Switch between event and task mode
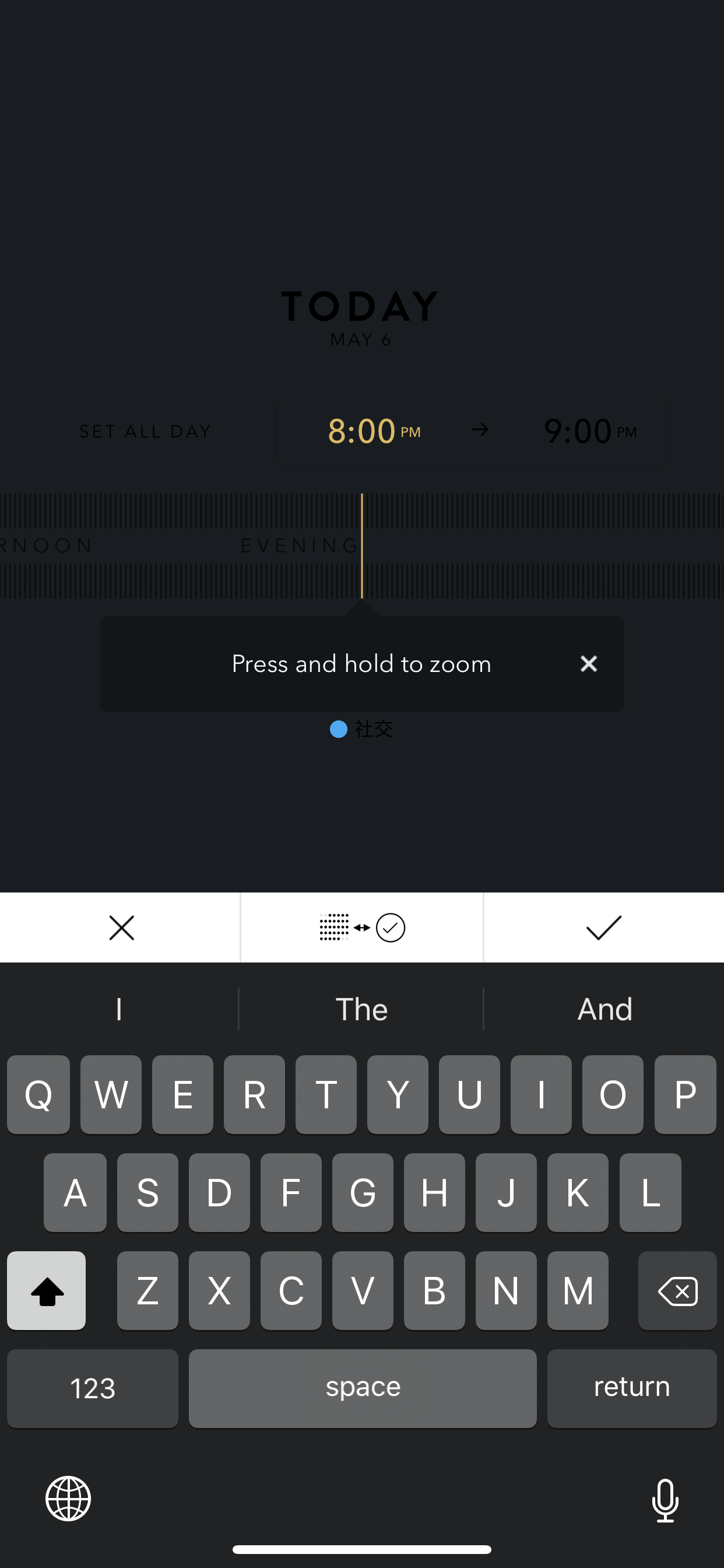 [362, 928]
